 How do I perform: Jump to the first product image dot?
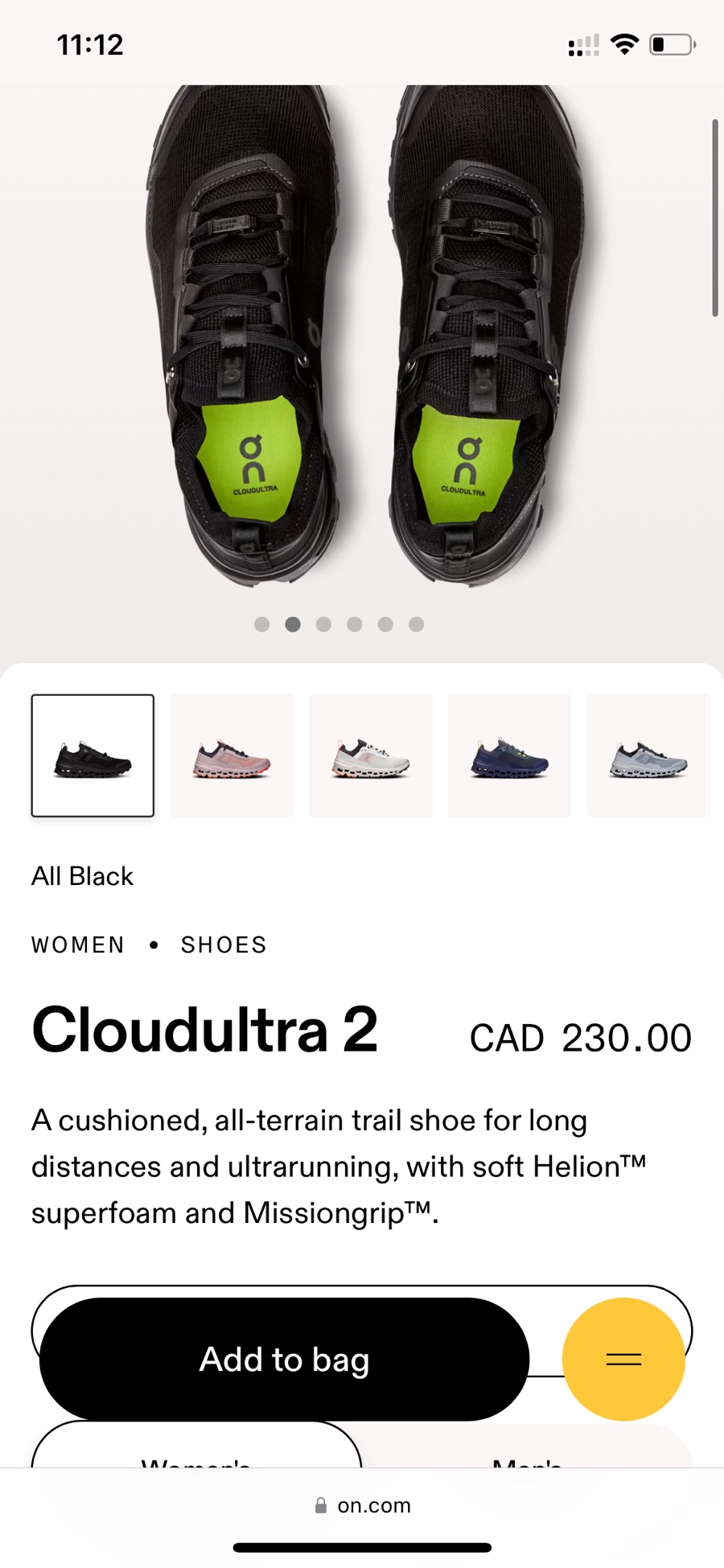pos(261,624)
